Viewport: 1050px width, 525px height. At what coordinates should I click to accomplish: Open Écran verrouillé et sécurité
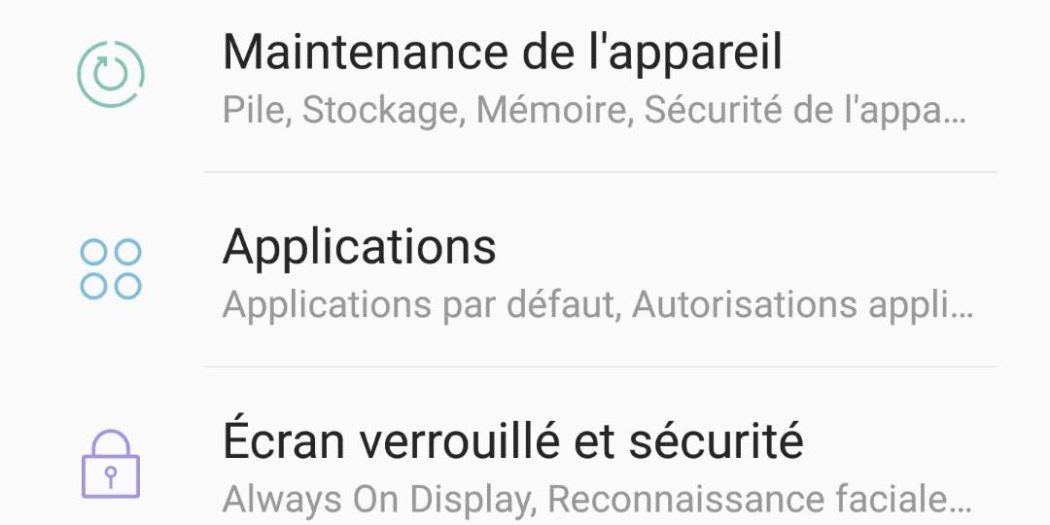click(x=510, y=465)
